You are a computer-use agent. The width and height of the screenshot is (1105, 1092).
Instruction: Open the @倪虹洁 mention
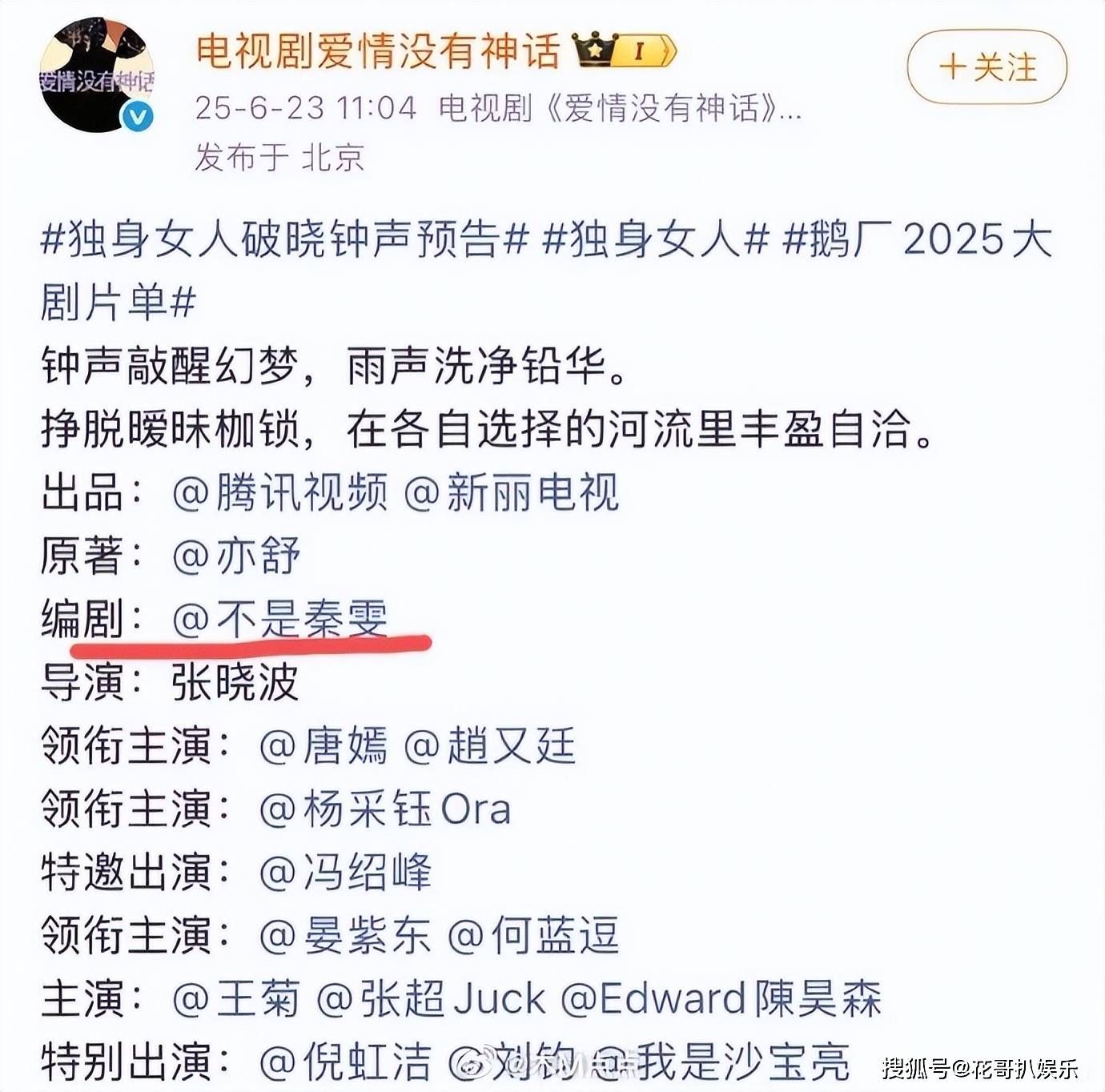(345, 1062)
